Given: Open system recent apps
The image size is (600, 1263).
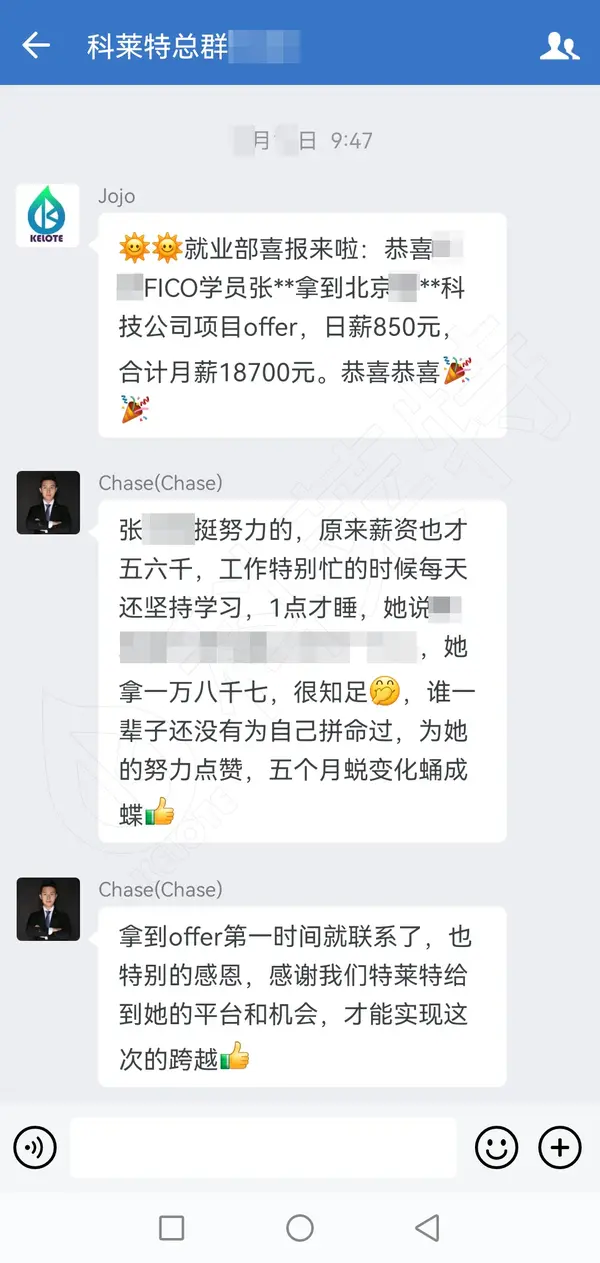Looking at the screenshot, I should click(x=172, y=1228).
